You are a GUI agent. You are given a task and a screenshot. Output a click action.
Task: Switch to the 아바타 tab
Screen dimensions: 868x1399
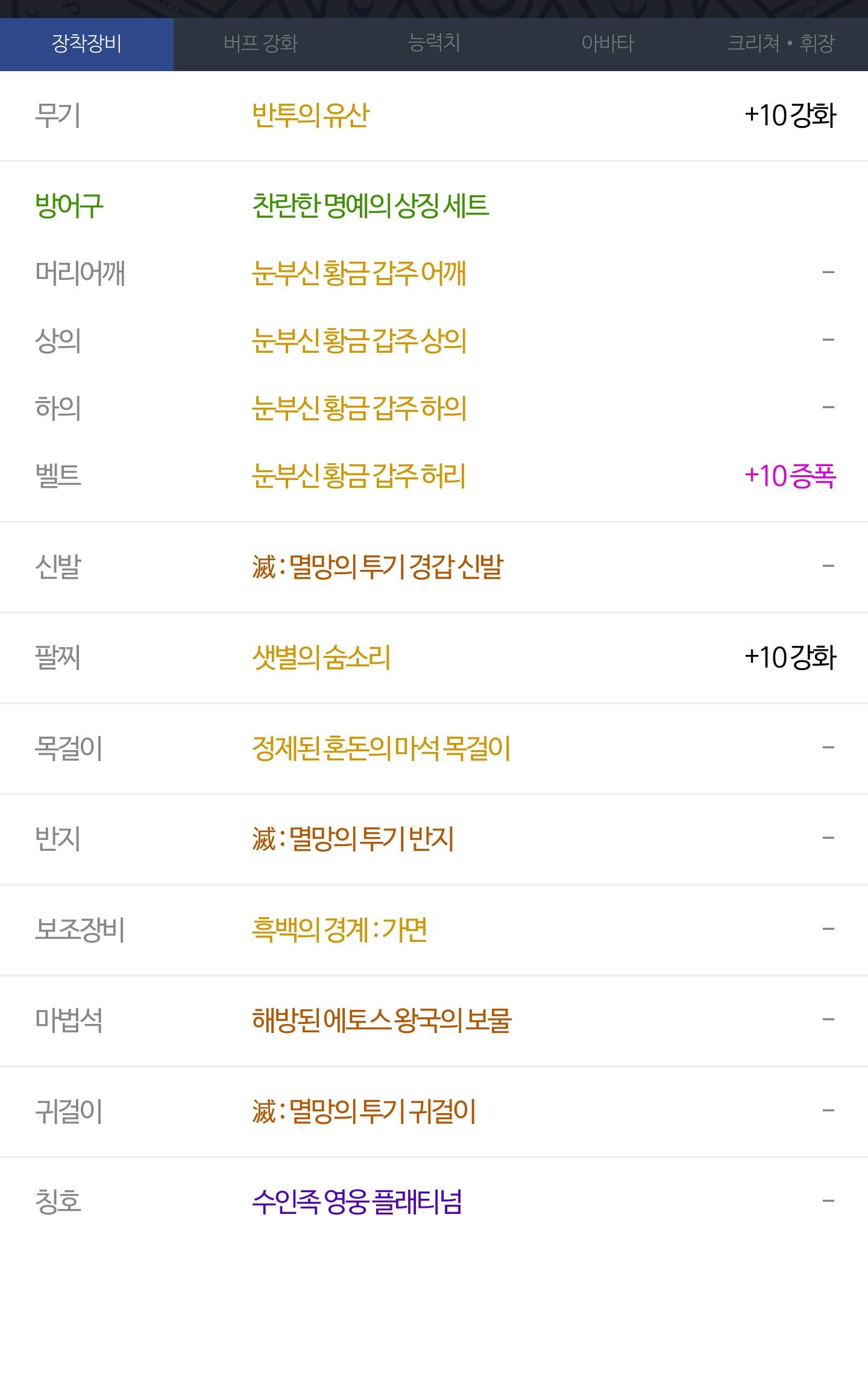608,44
